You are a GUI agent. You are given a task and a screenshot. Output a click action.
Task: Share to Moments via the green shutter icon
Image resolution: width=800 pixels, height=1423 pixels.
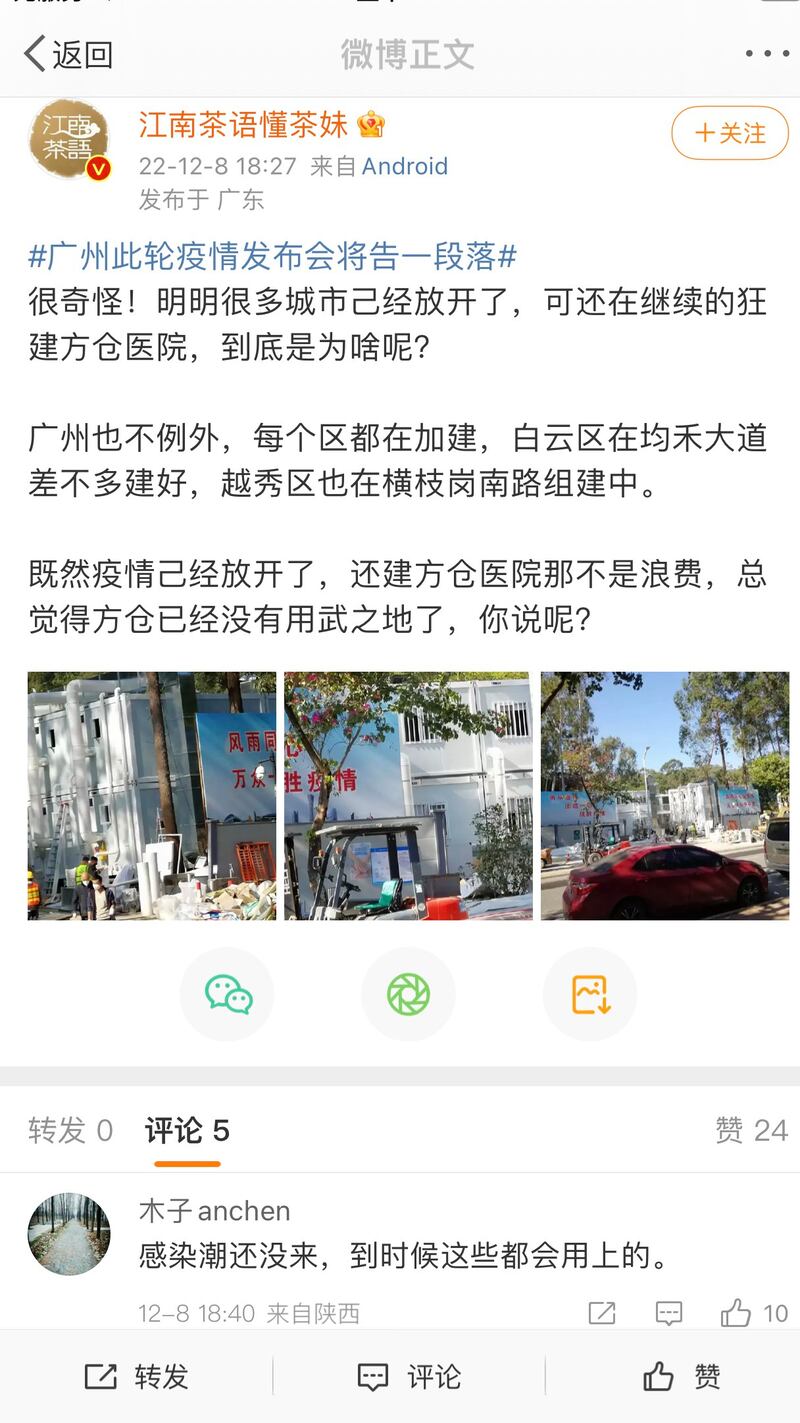click(x=408, y=994)
